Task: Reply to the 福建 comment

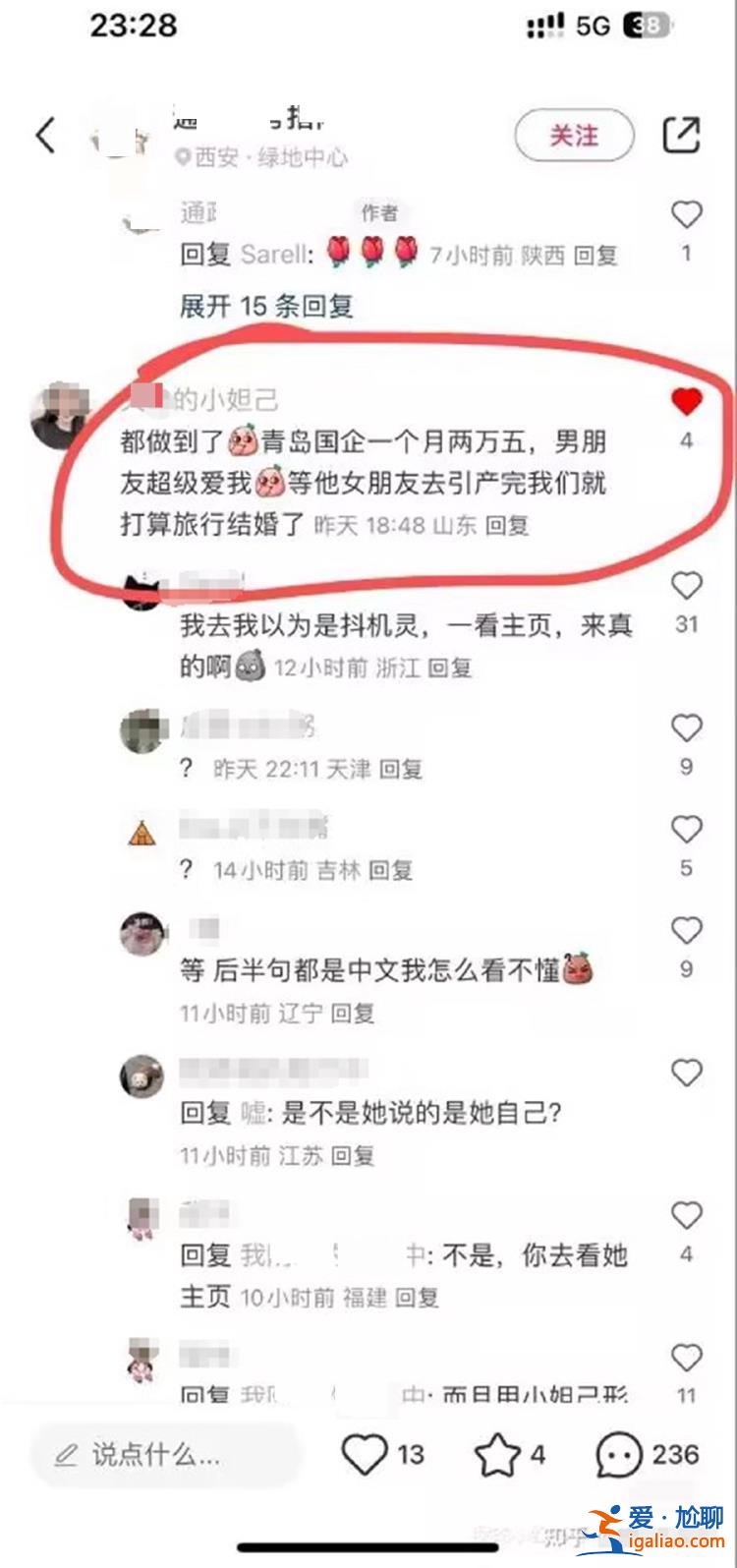Action: coord(417,1298)
